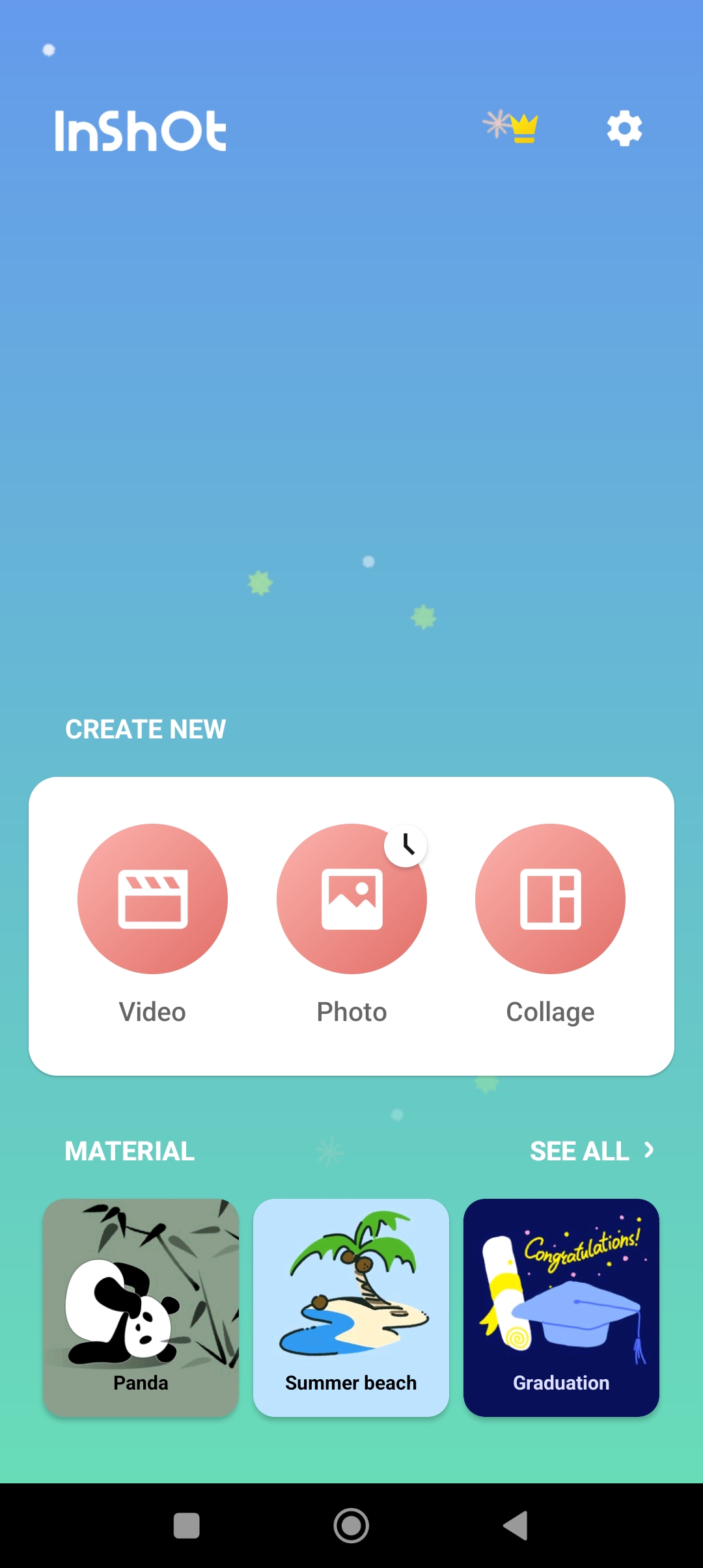
Task: Select the Video label
Action: (152, 1011)
